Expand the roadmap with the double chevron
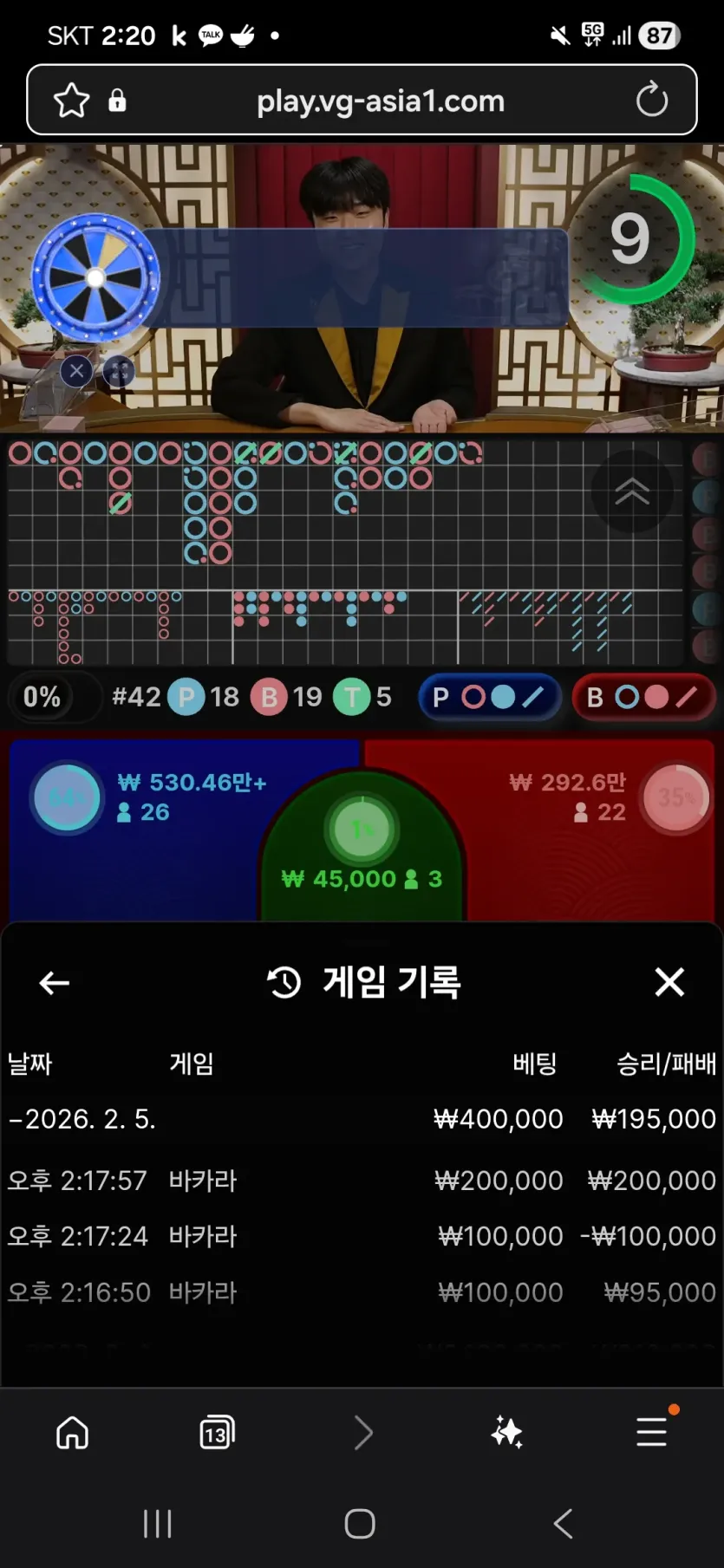This screenshot has width=724, height=1568. 632,491
